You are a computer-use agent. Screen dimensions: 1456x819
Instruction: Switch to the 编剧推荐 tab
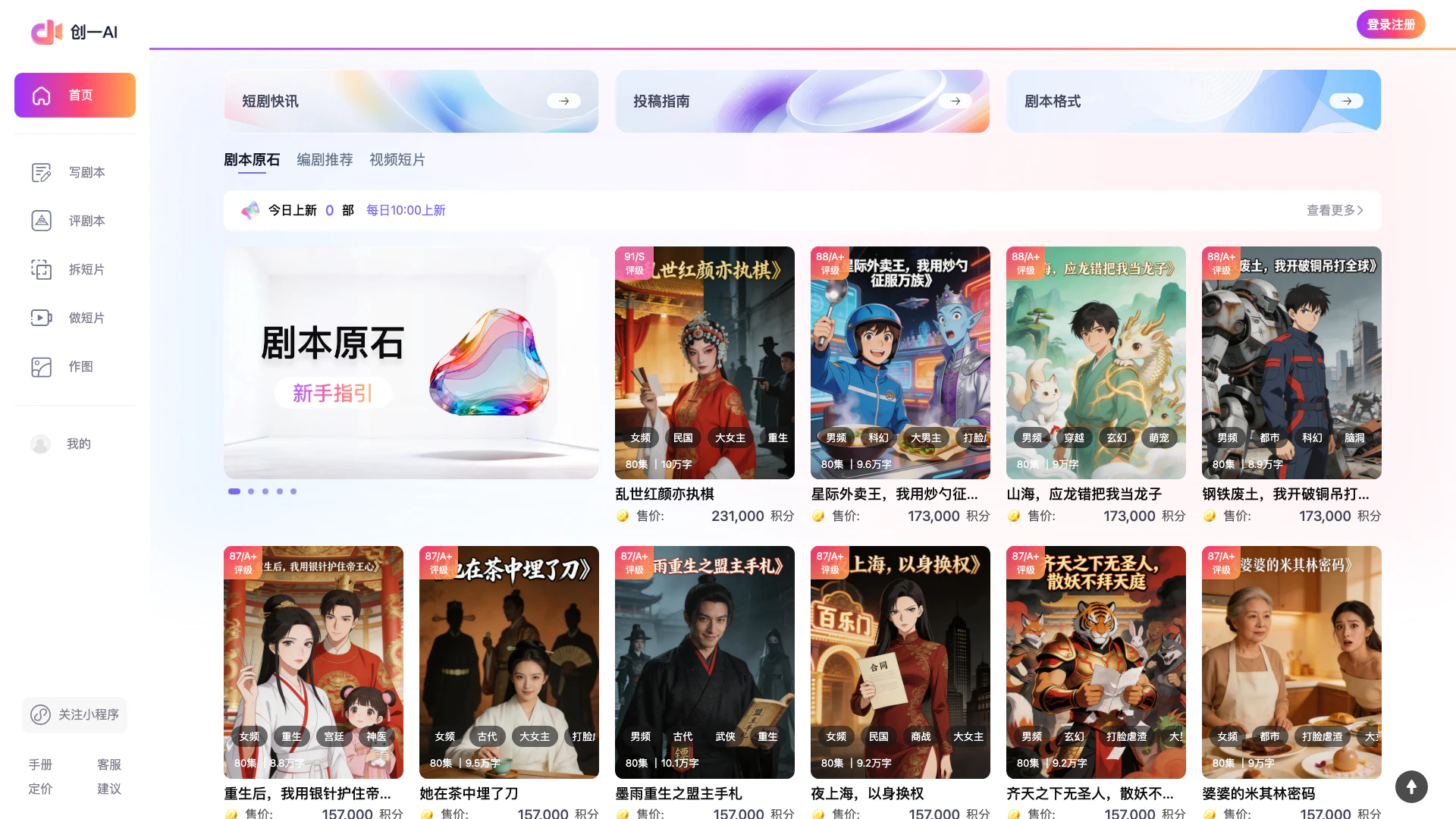[325, 160]
